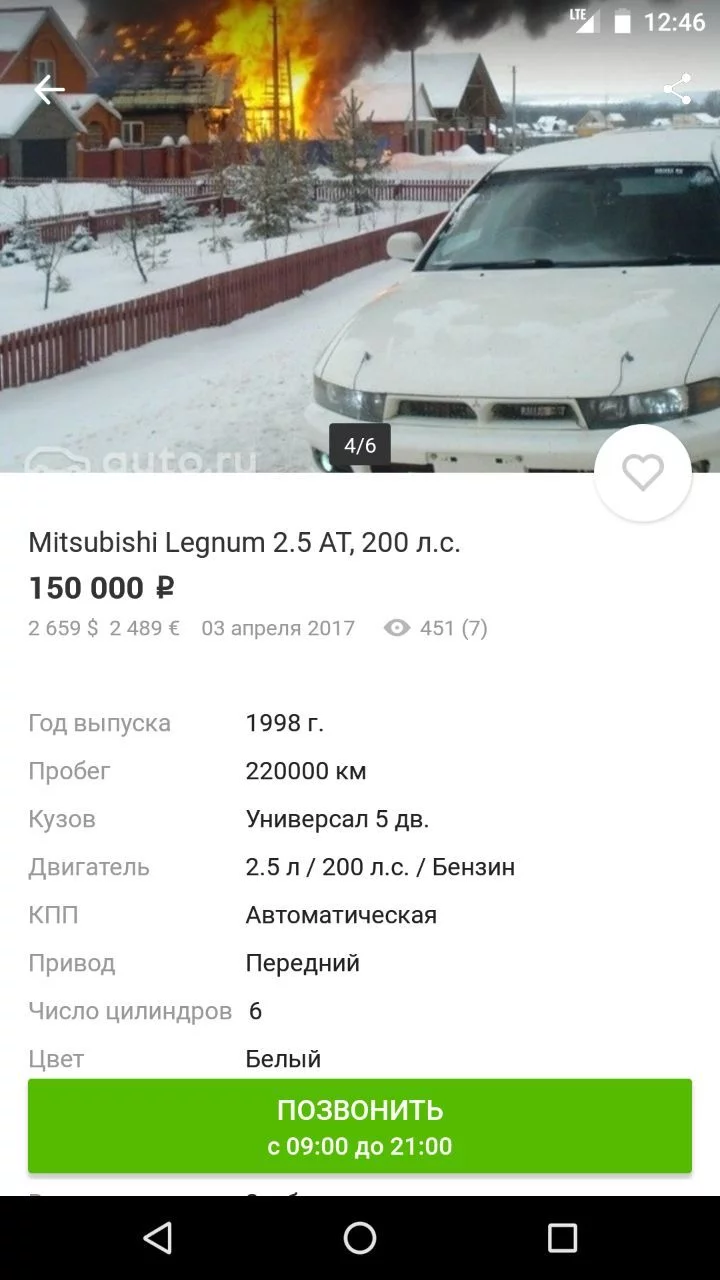The image size is (720, 1280).
Task: Tap the Кузов Универсал 5 дв. row
Action: (200, 818)
